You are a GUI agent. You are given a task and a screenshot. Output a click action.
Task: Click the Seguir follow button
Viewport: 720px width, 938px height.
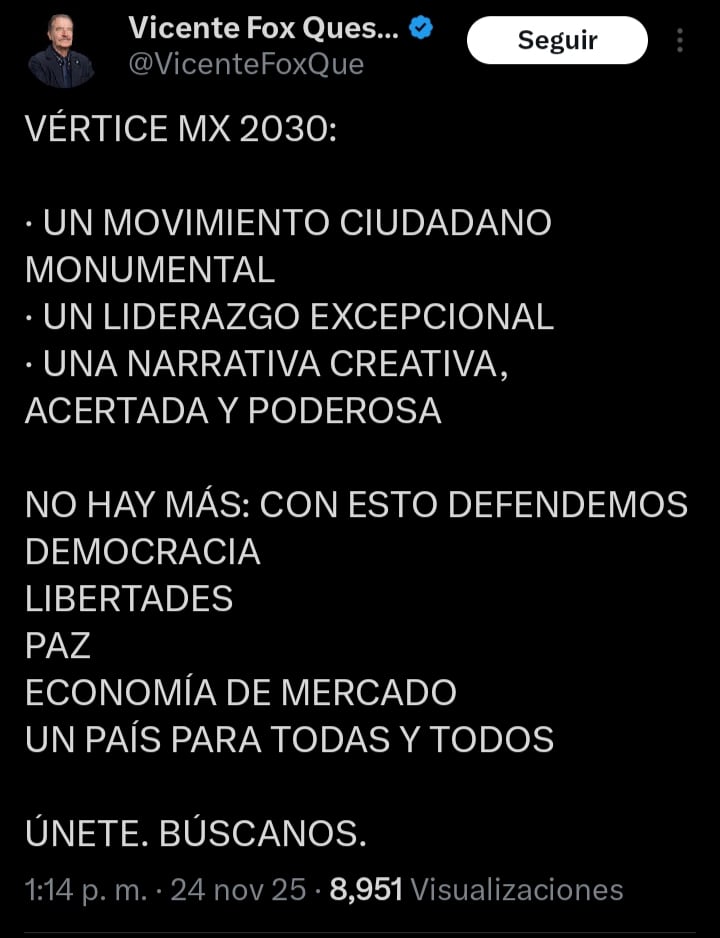point(557,40)
